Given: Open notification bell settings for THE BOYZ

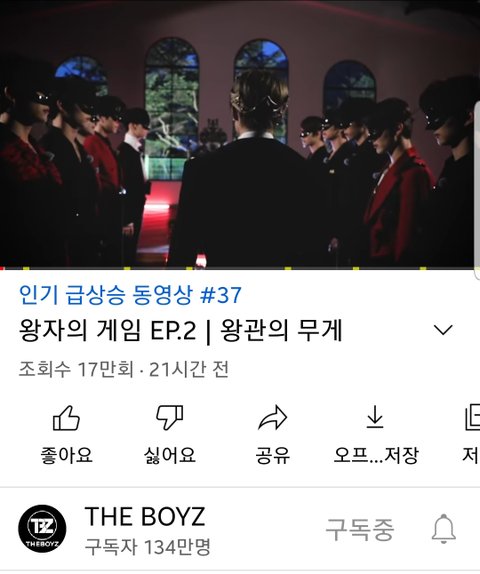Looking at the screenshot, I should tap(444, 529).
